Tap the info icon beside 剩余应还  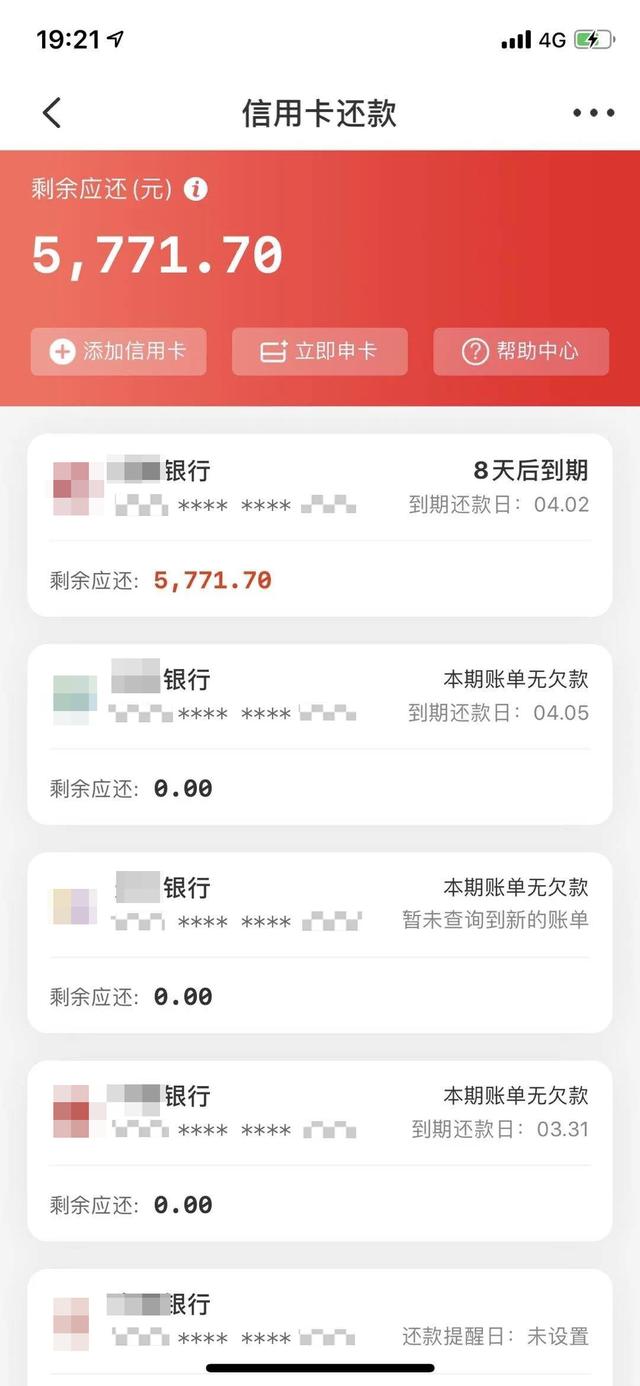tap(196, 189)
